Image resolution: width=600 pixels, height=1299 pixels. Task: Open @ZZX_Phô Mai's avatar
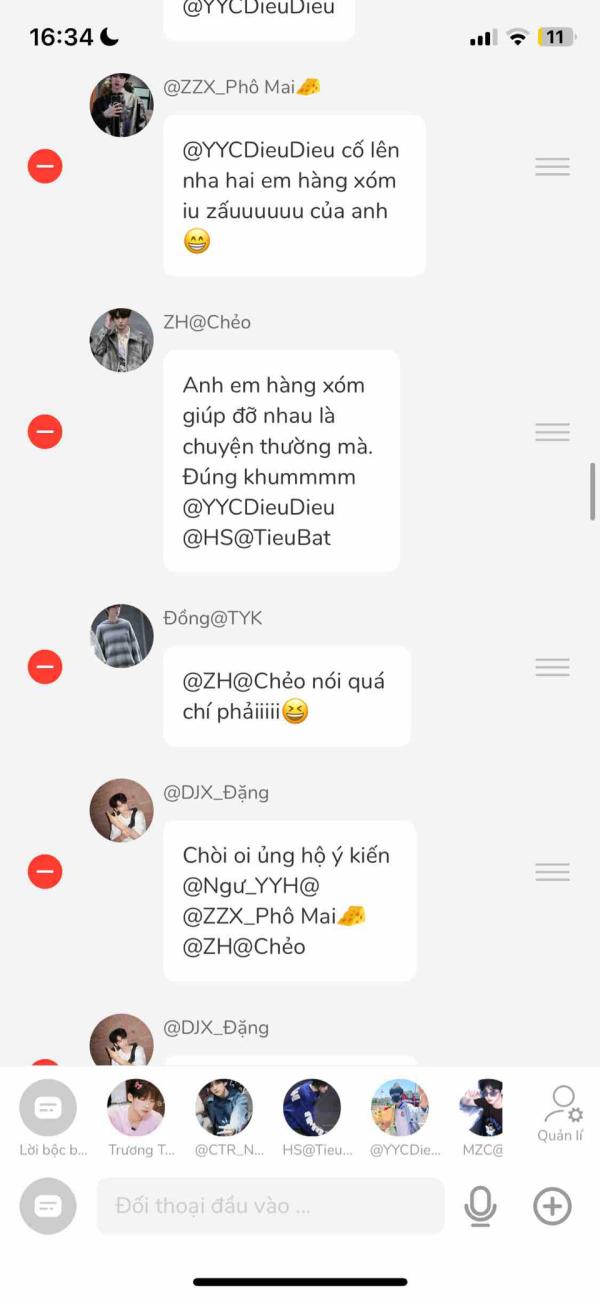point(122,105)
